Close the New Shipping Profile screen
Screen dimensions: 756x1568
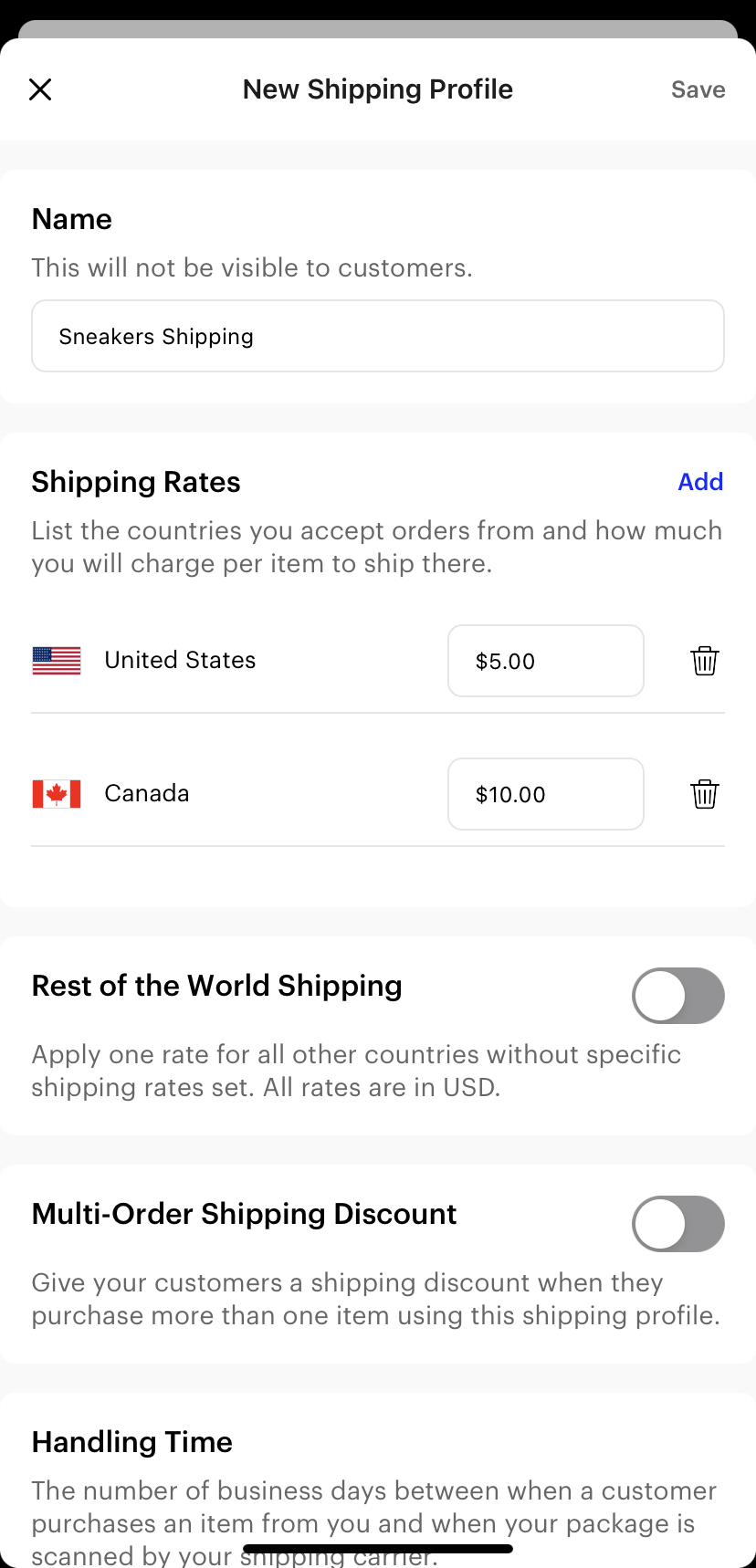point(40,89)
